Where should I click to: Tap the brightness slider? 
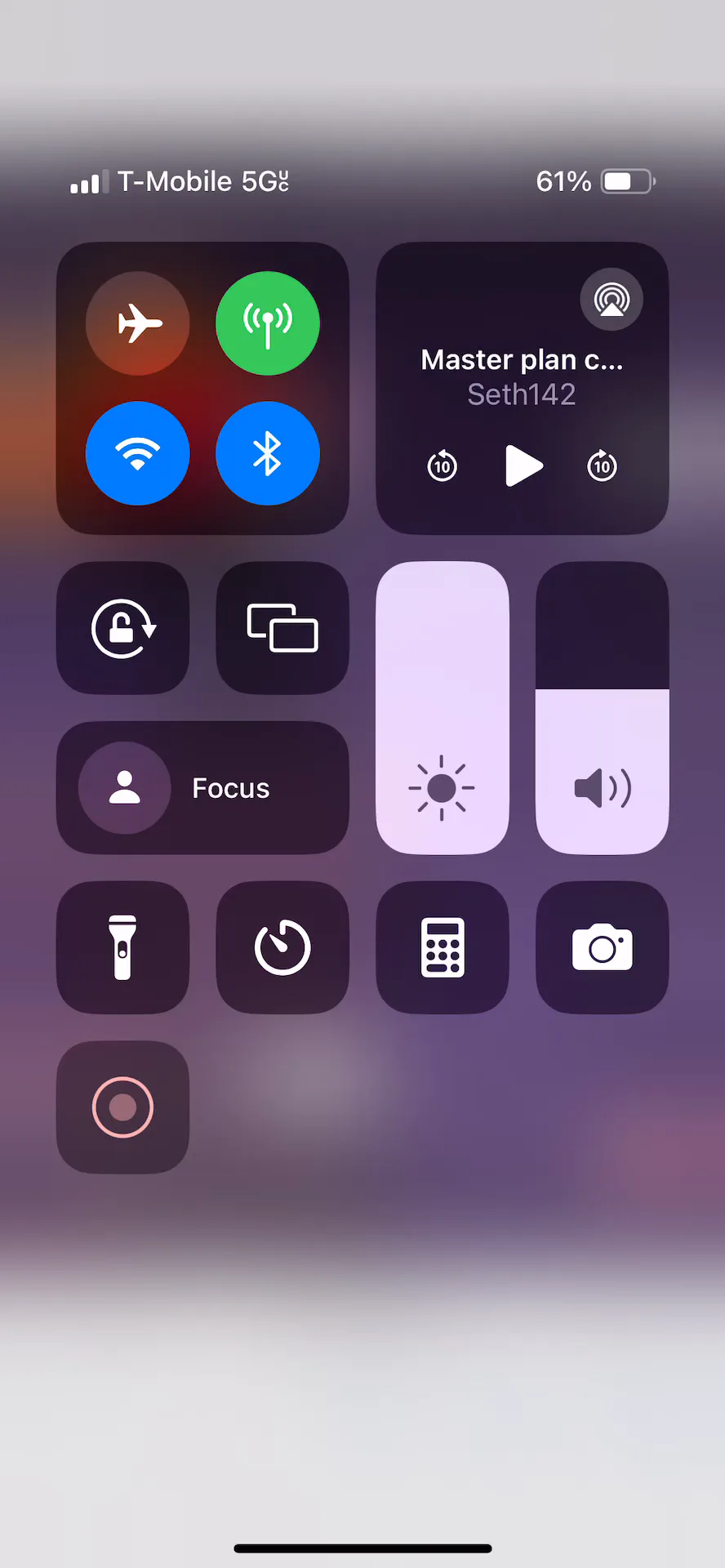tap(442, 707)
